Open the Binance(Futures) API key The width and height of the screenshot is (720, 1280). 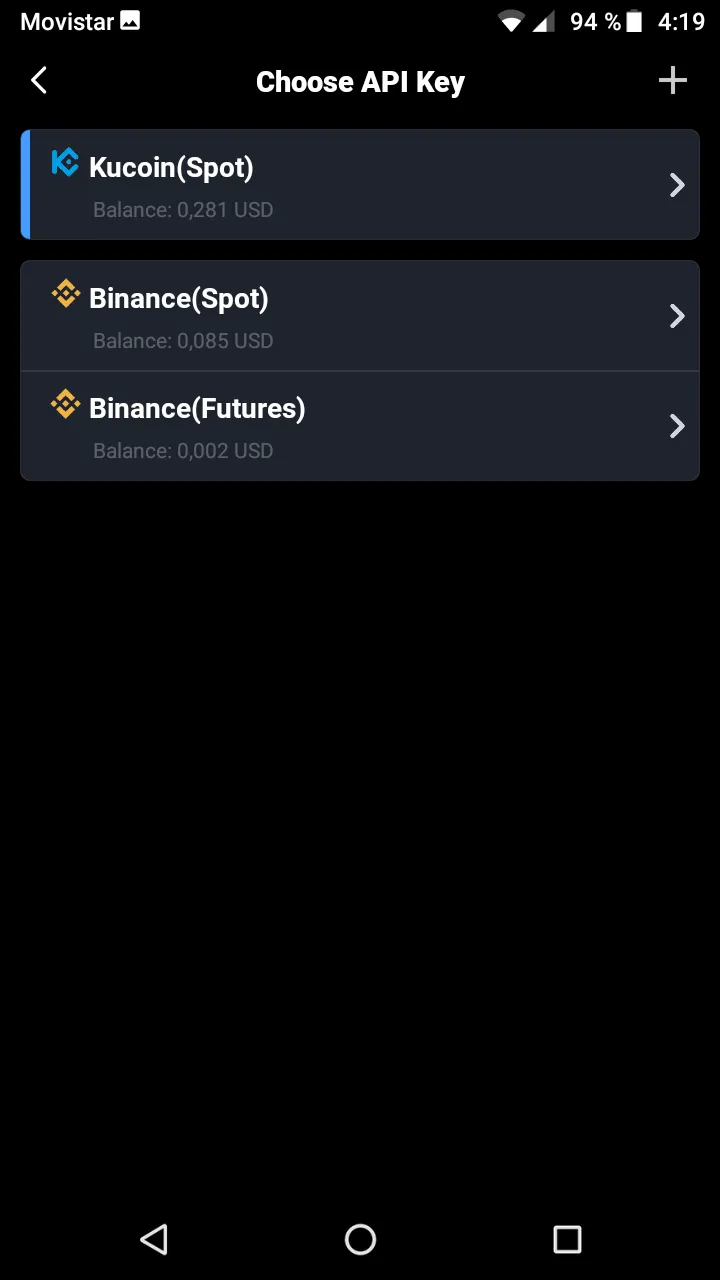[x=360, y=426]
